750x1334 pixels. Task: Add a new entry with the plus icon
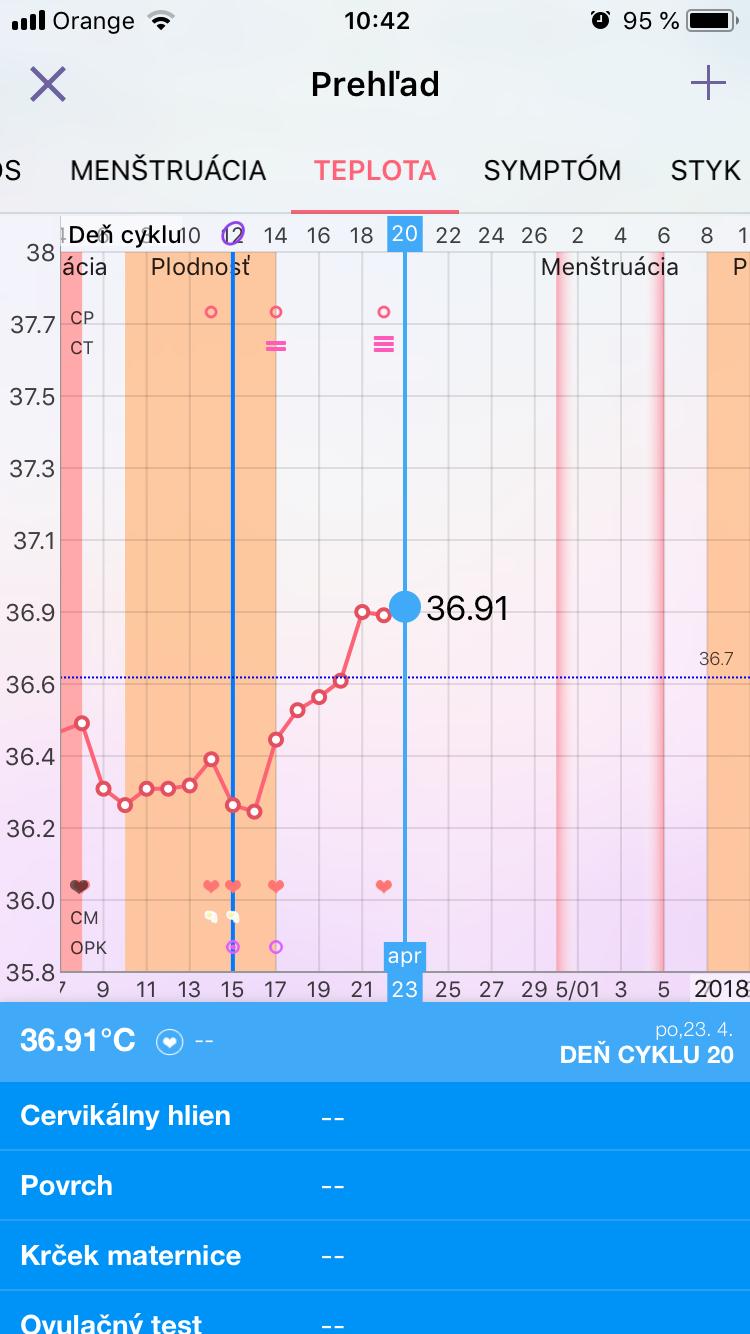point(708,85)
